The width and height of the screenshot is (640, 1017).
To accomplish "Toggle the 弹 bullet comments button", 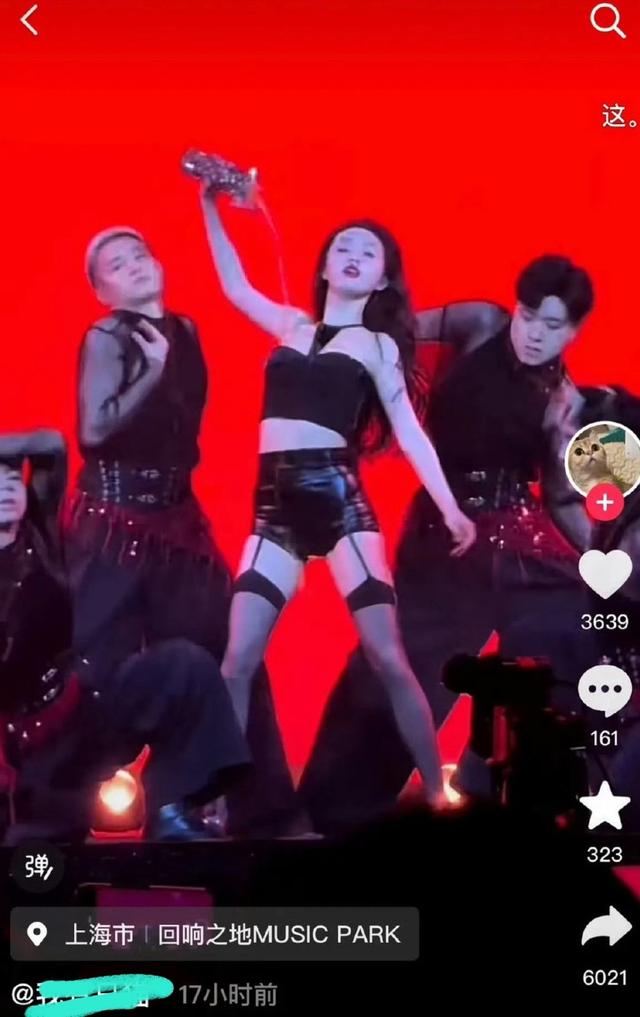I will click(x=37, y=867).
